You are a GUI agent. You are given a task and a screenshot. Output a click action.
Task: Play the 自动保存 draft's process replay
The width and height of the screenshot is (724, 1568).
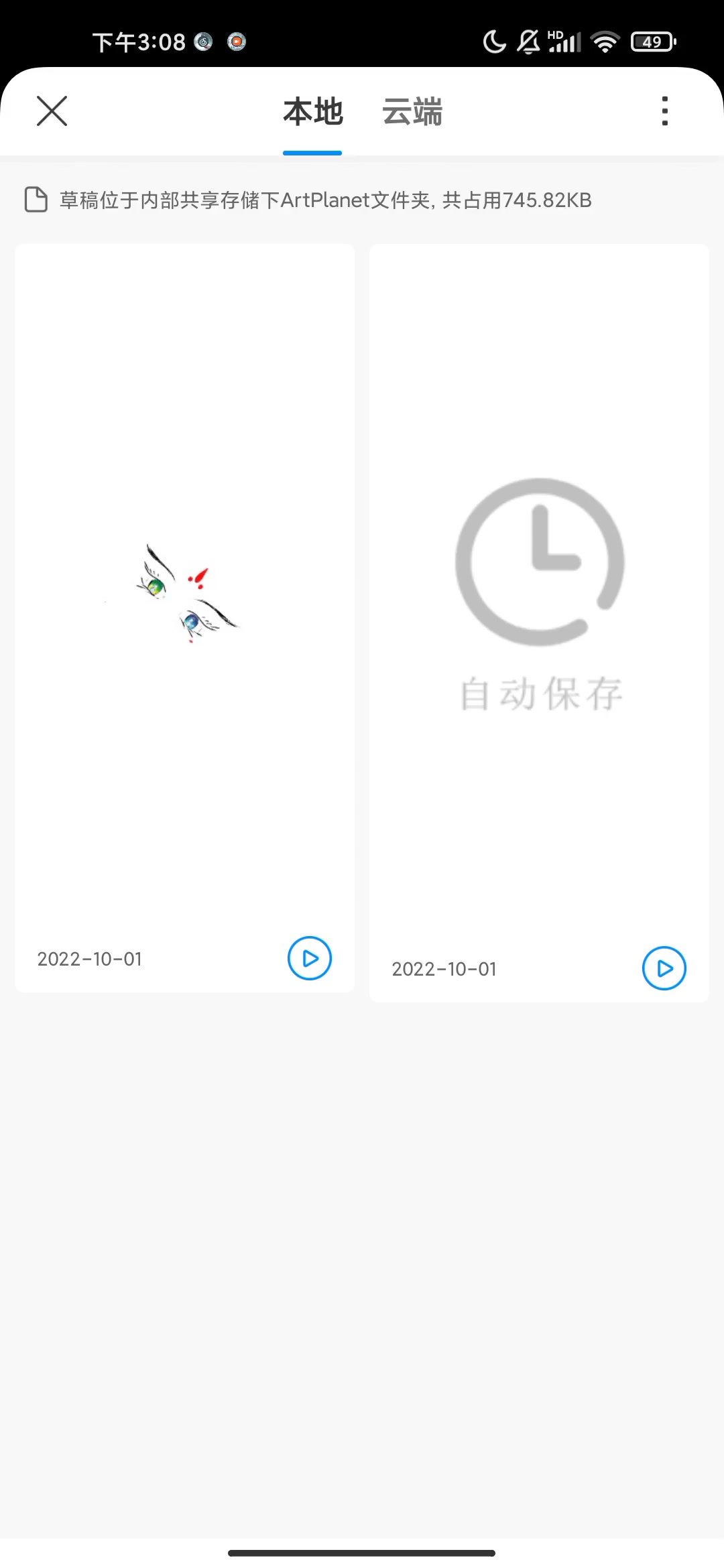[x=664, y=968]
